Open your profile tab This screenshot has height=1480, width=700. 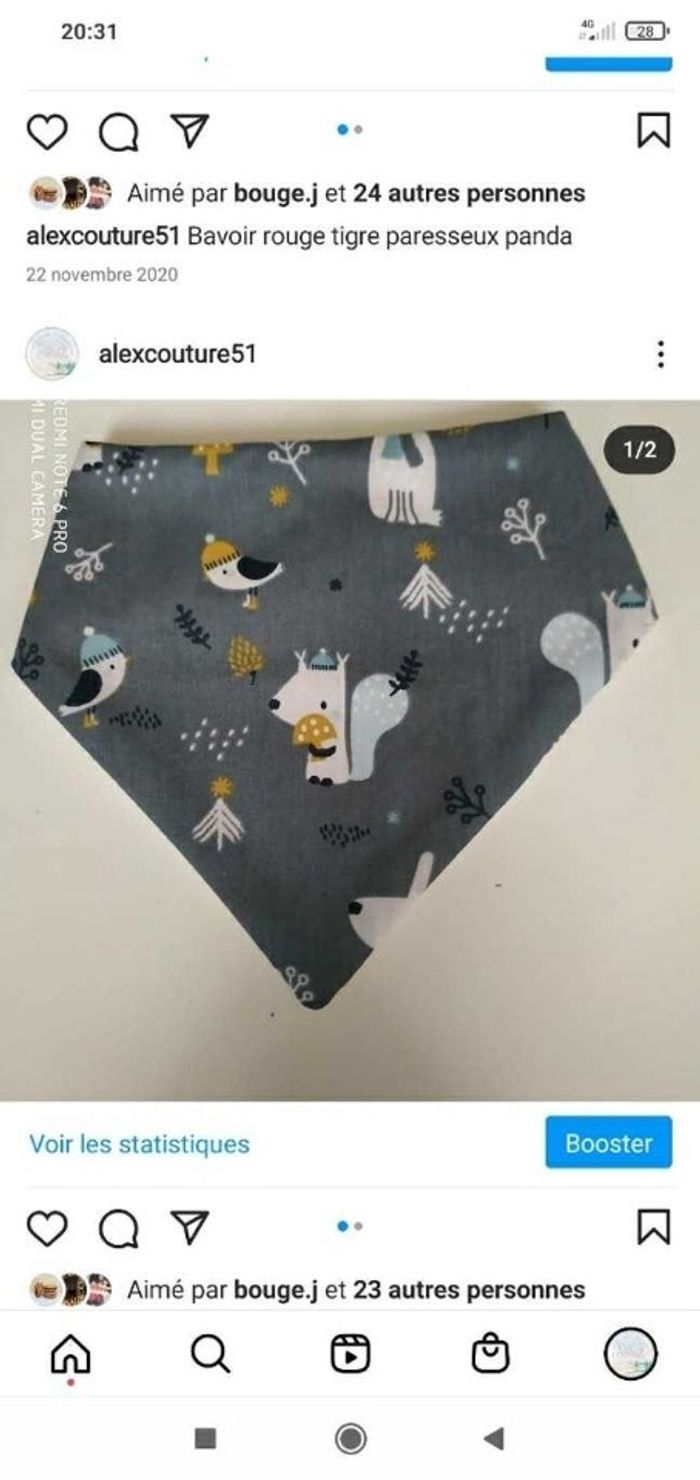631,1354
